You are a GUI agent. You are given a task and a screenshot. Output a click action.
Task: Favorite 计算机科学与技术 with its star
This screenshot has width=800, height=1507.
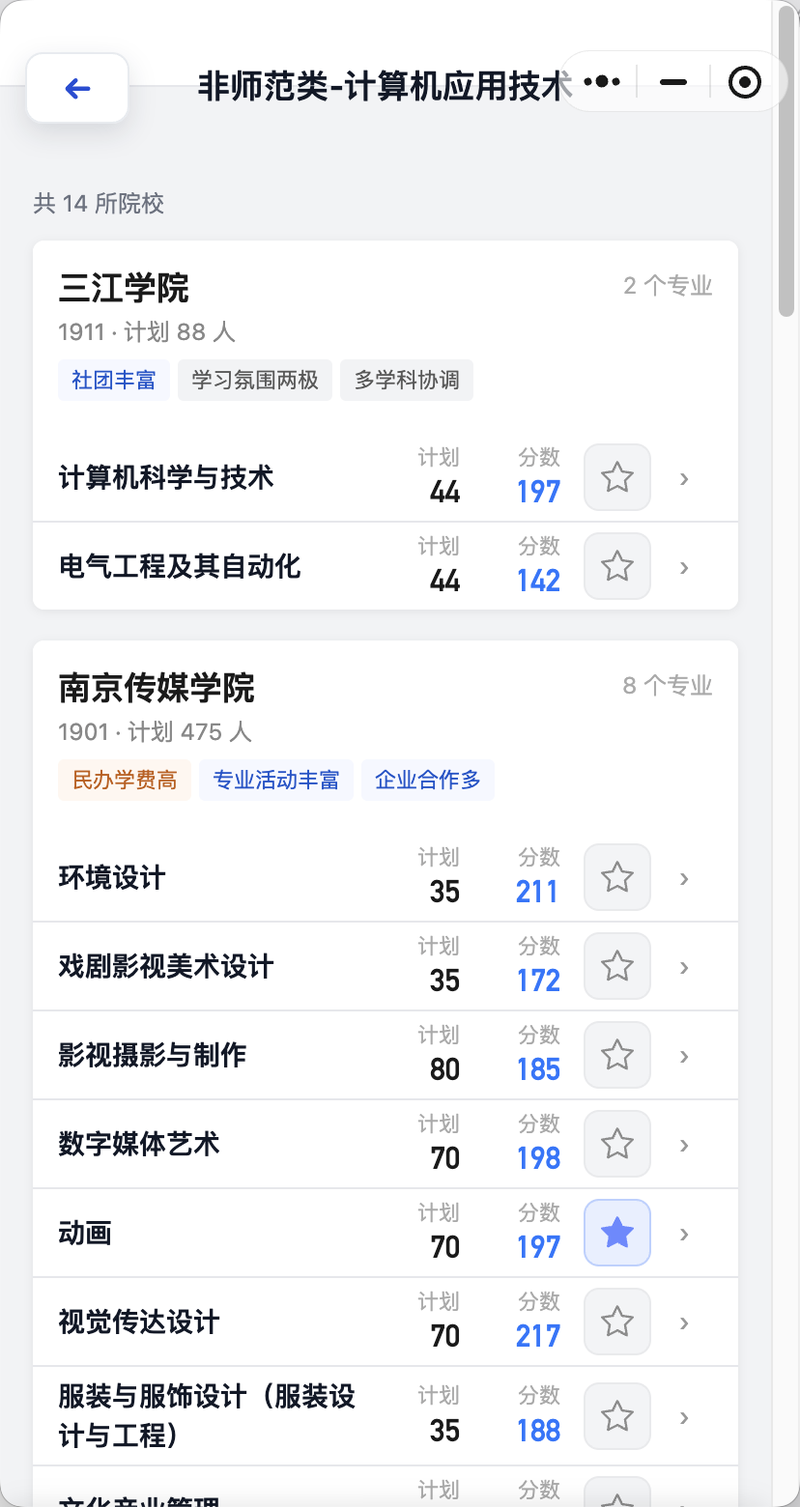[617, 478]
